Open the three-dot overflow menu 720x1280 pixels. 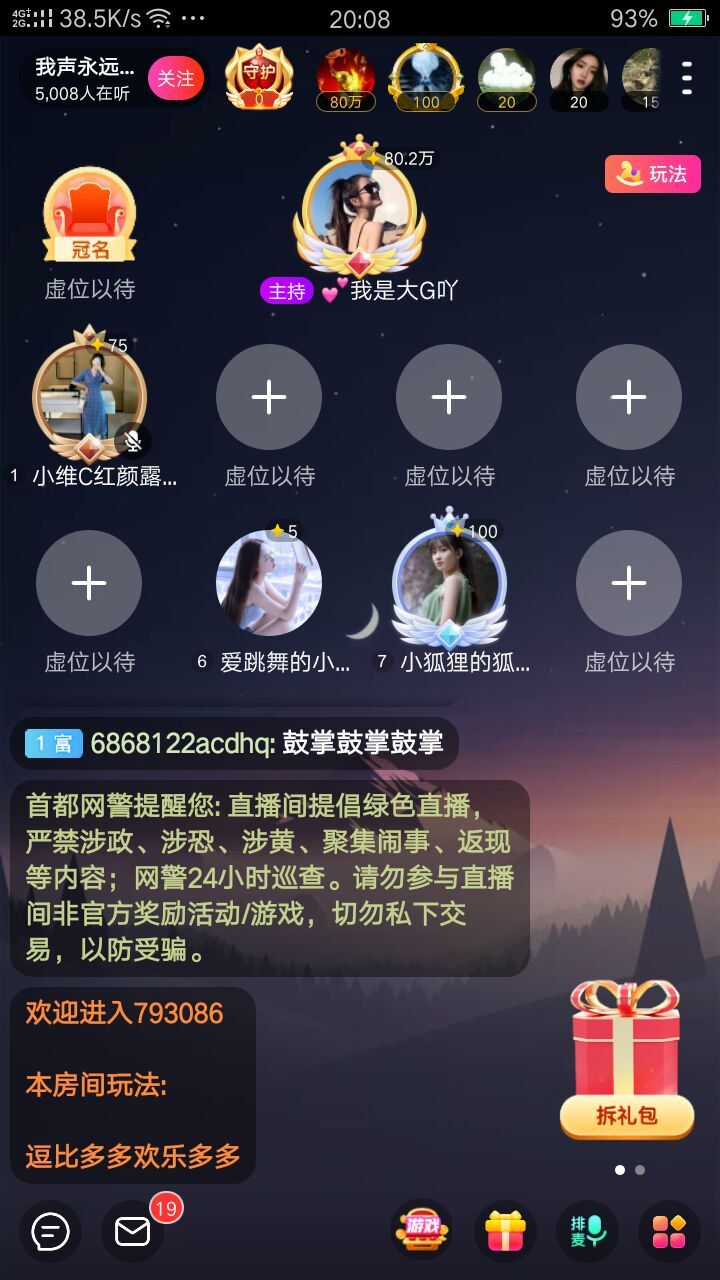tap(687, 78)
